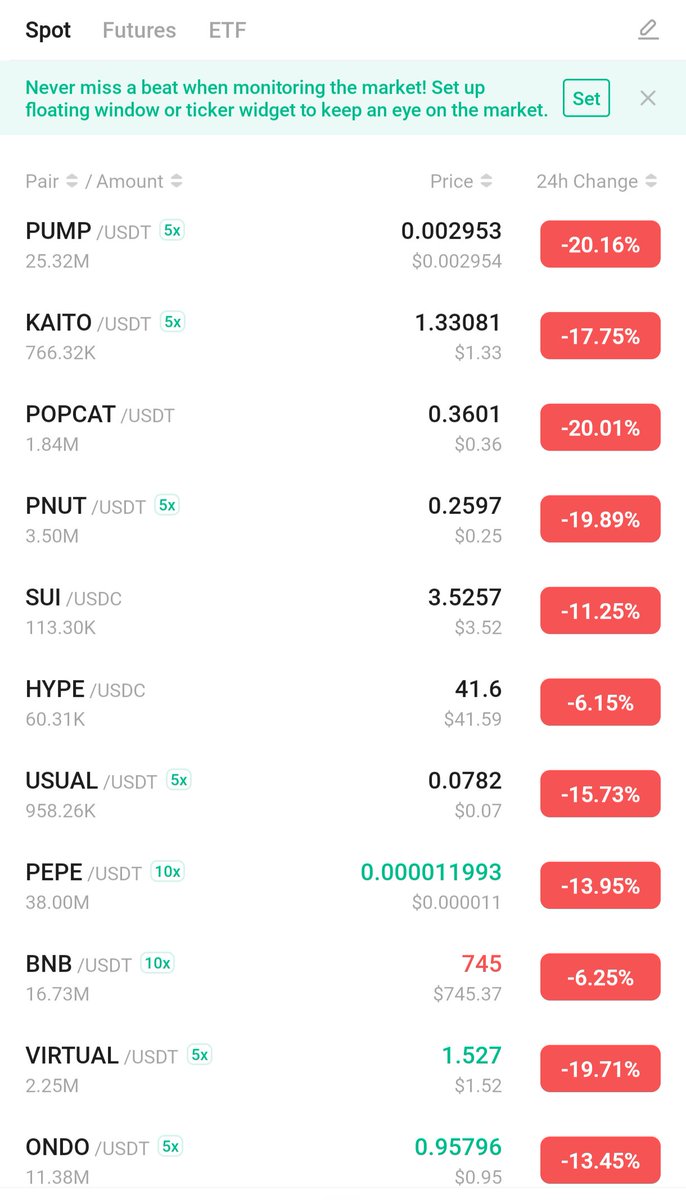Image resolution: width=686 pixels, height=1200 pixels.
Task: Switch to the ETF tab
Action: point(227,30)
